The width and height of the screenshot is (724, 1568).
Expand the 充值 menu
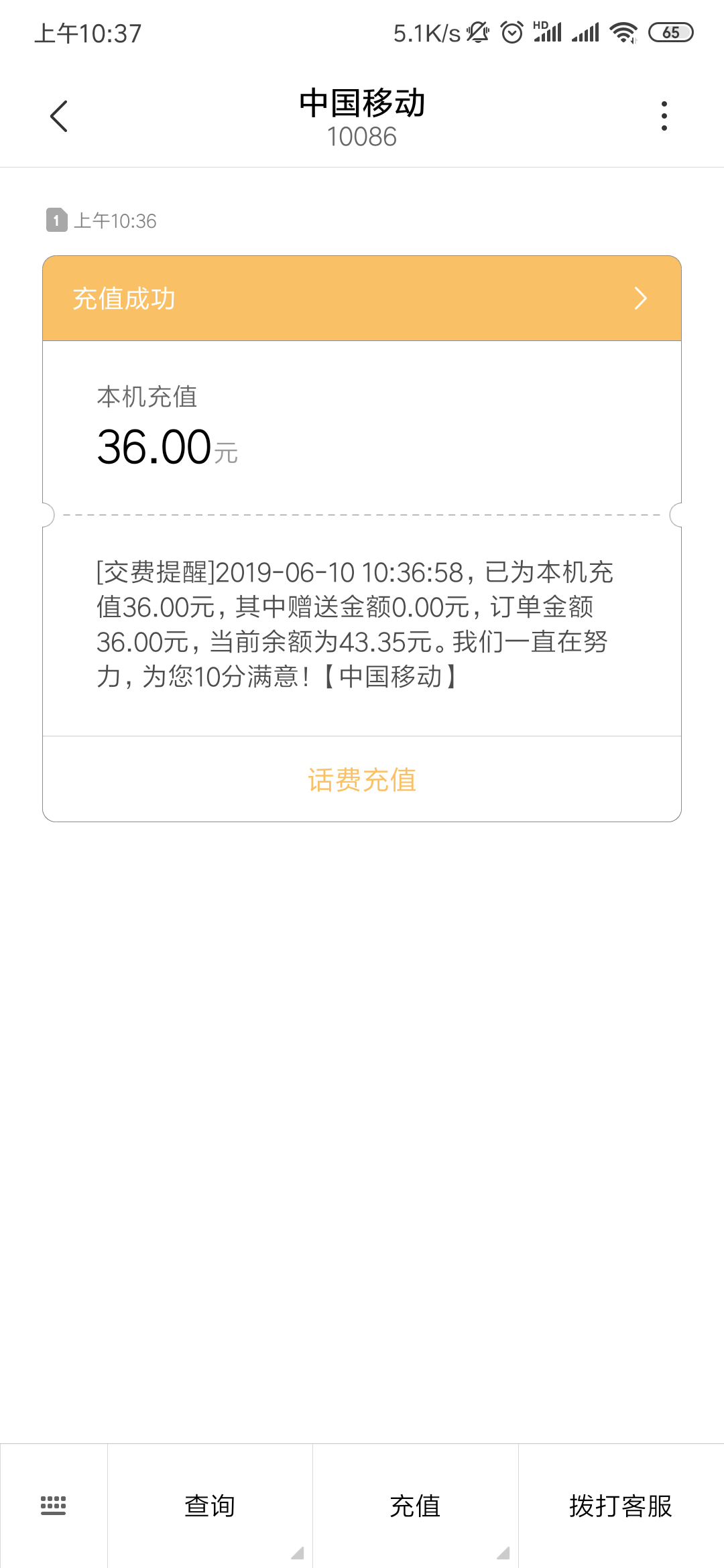coord(415,1506)
